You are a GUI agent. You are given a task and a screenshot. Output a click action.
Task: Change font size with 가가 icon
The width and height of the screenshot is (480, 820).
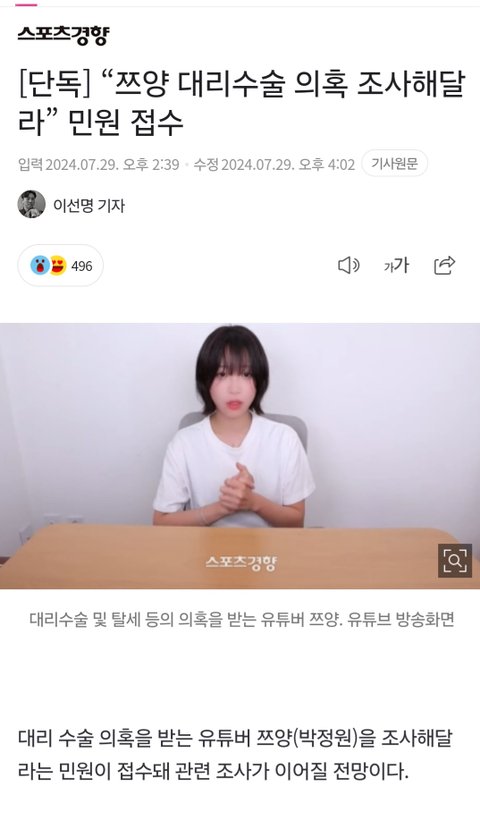point(396,266)
